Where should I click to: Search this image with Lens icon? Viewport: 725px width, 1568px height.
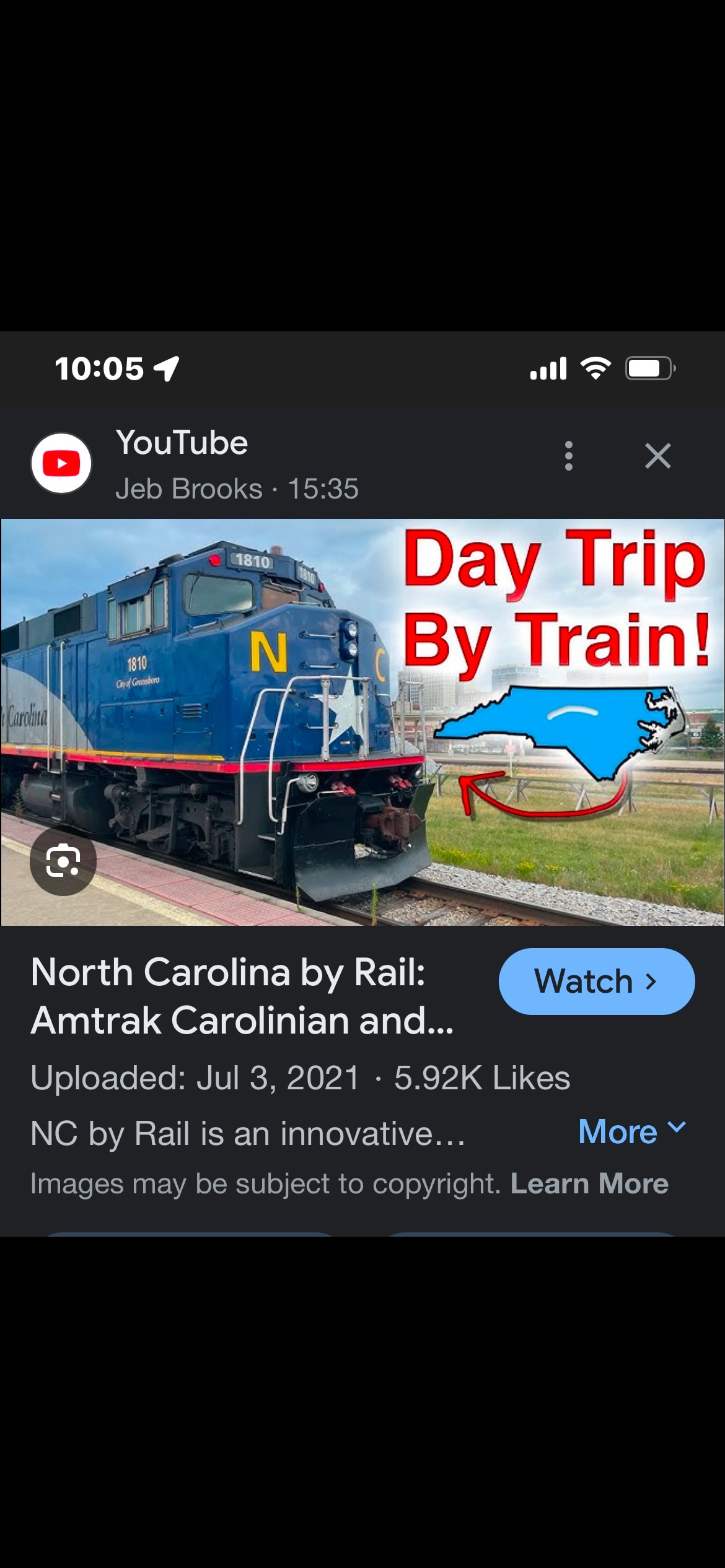63,861
